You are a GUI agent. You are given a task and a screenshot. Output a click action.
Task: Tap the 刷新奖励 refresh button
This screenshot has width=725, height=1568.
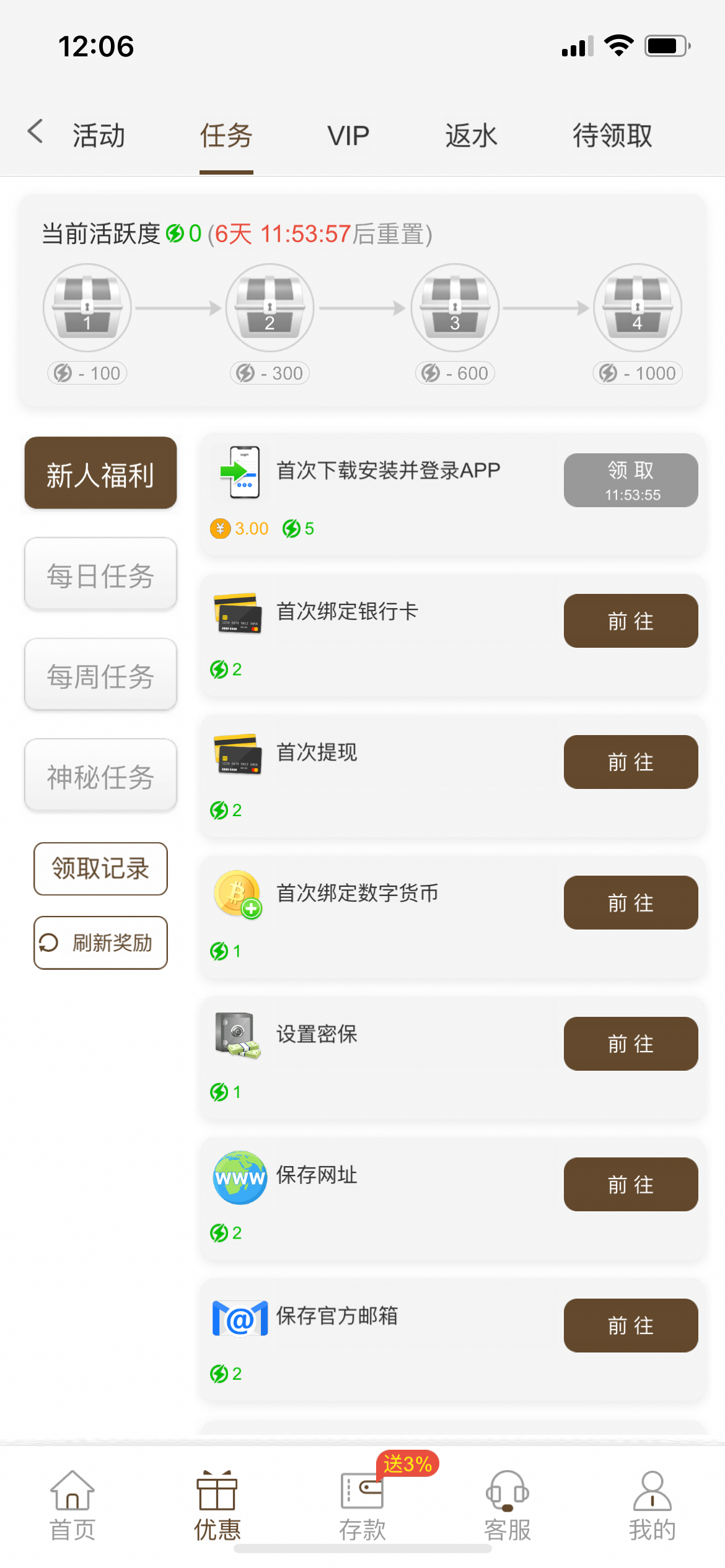point(100,943)
